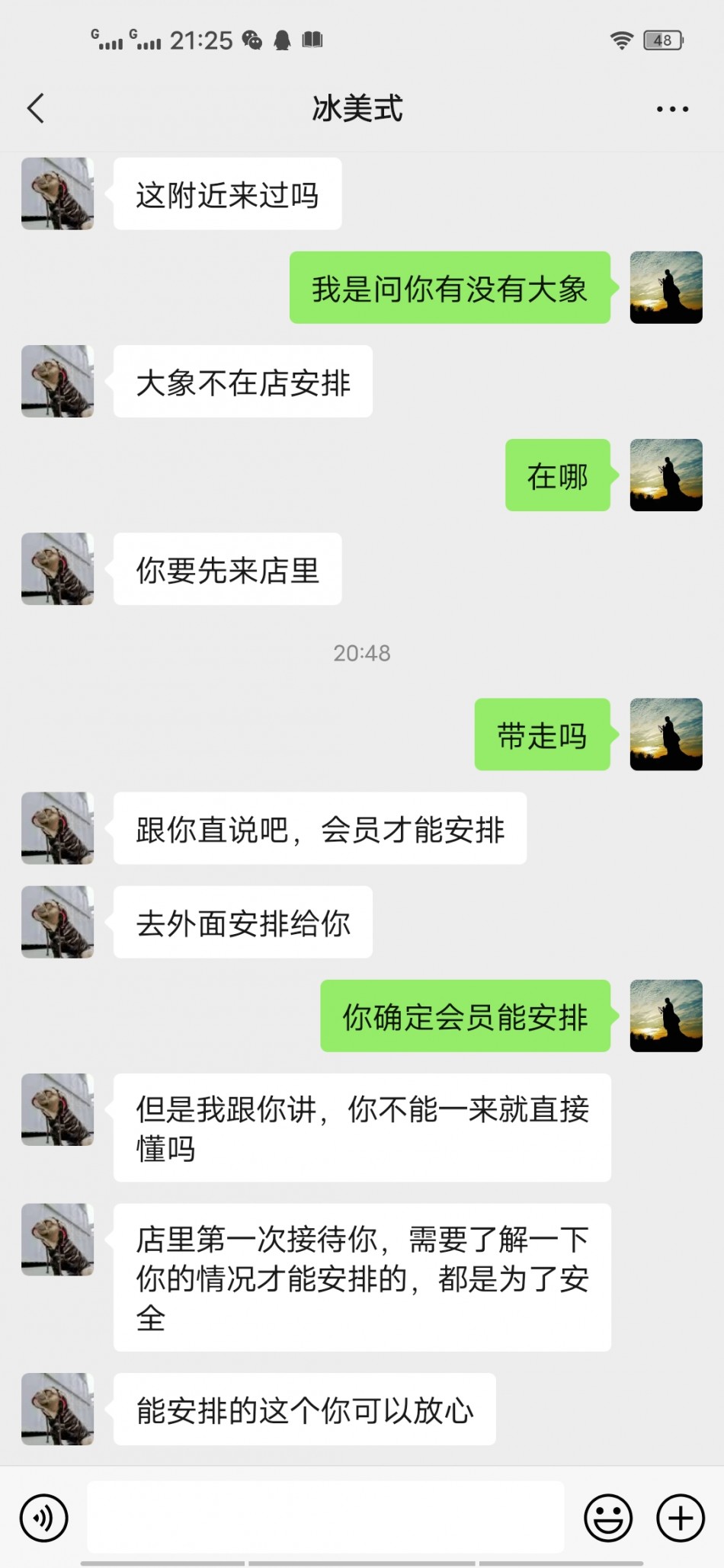Open my avatar beside 我是问你有没有大象
The height and width of the screenshot is (1568, 724).
click(x=665, y=287)
